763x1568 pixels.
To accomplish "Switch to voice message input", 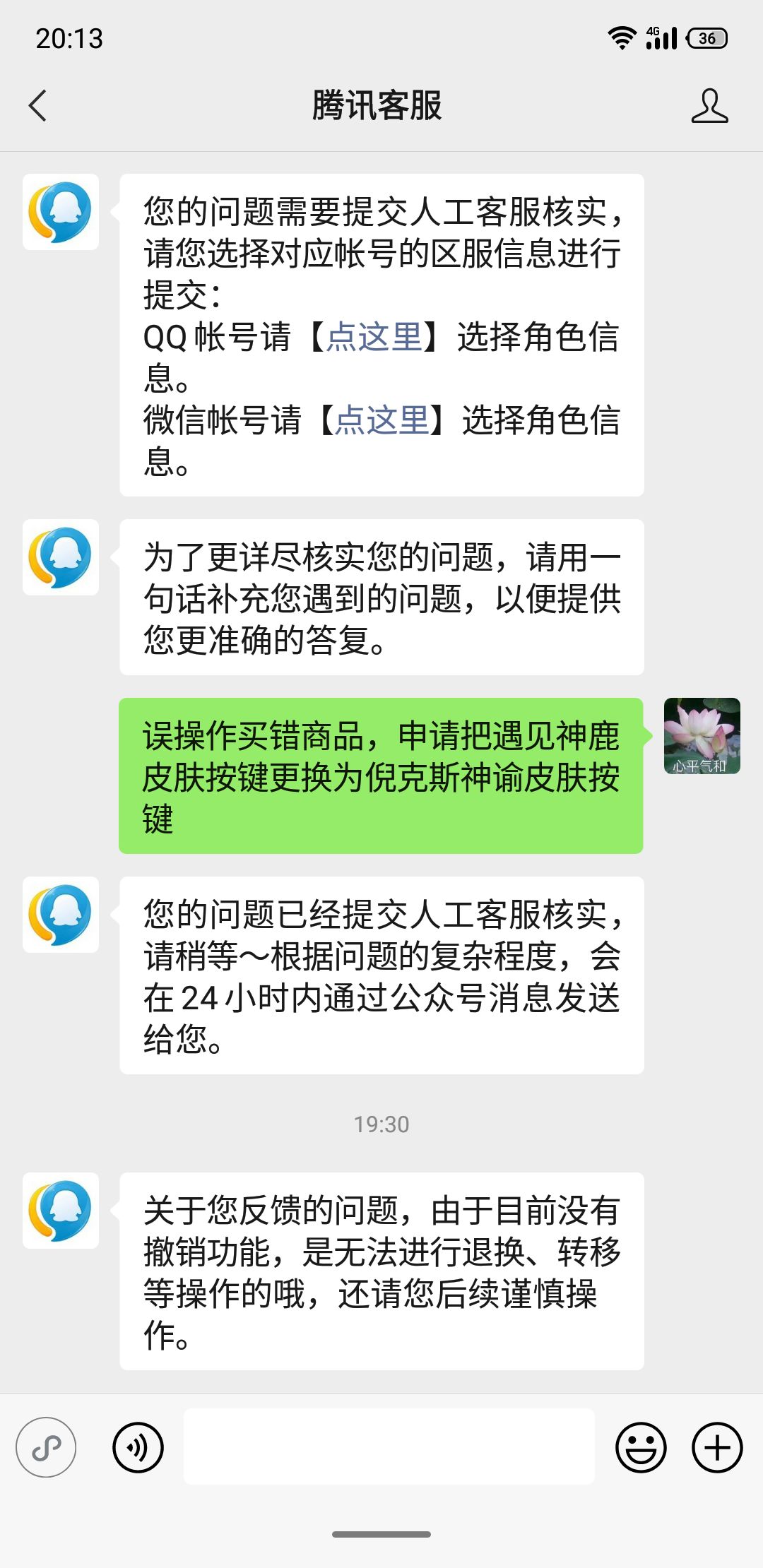I will coord(138,1447).
